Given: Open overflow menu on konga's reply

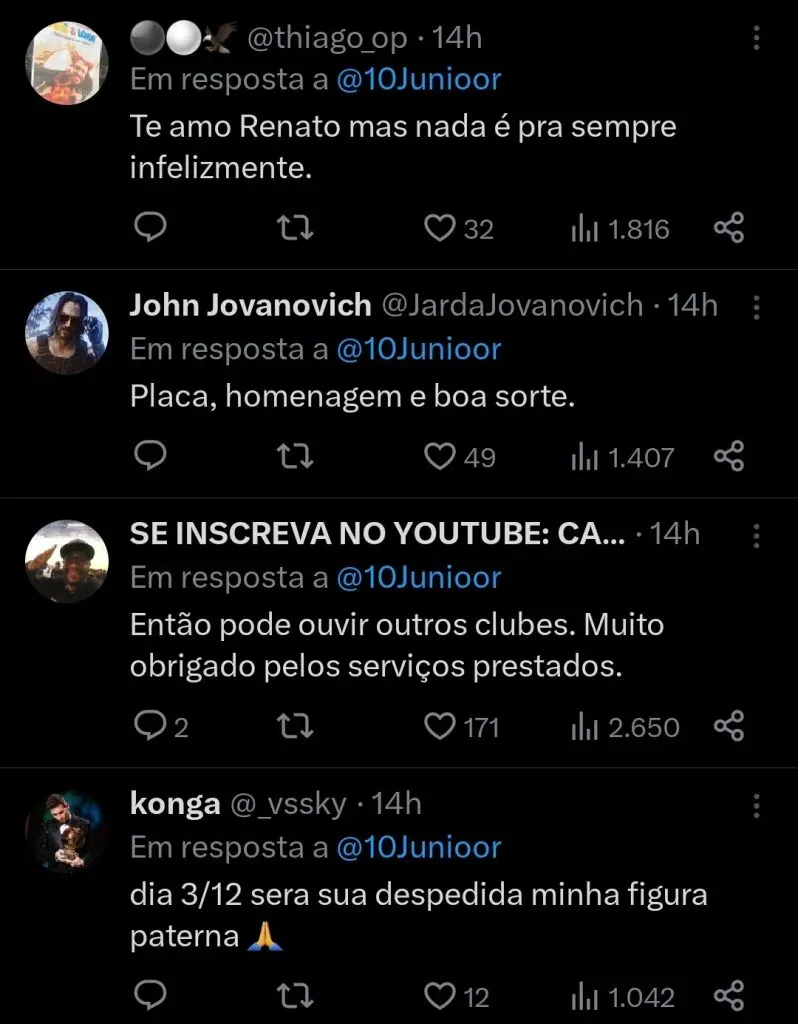Looking at the screenshot, I should [756, 805].
